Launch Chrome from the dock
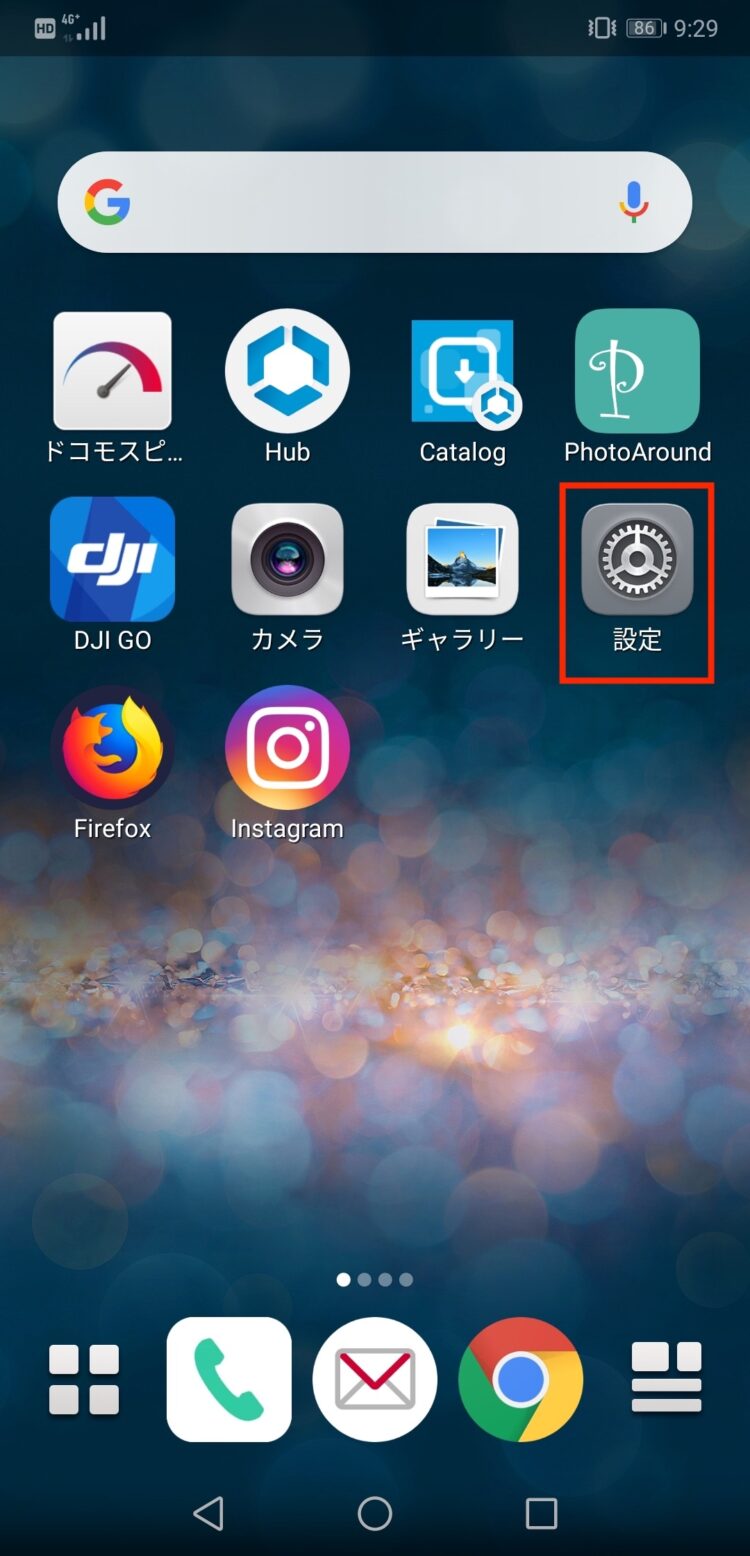Viewport: 750px width, 1556px height. coord(520,1379)
